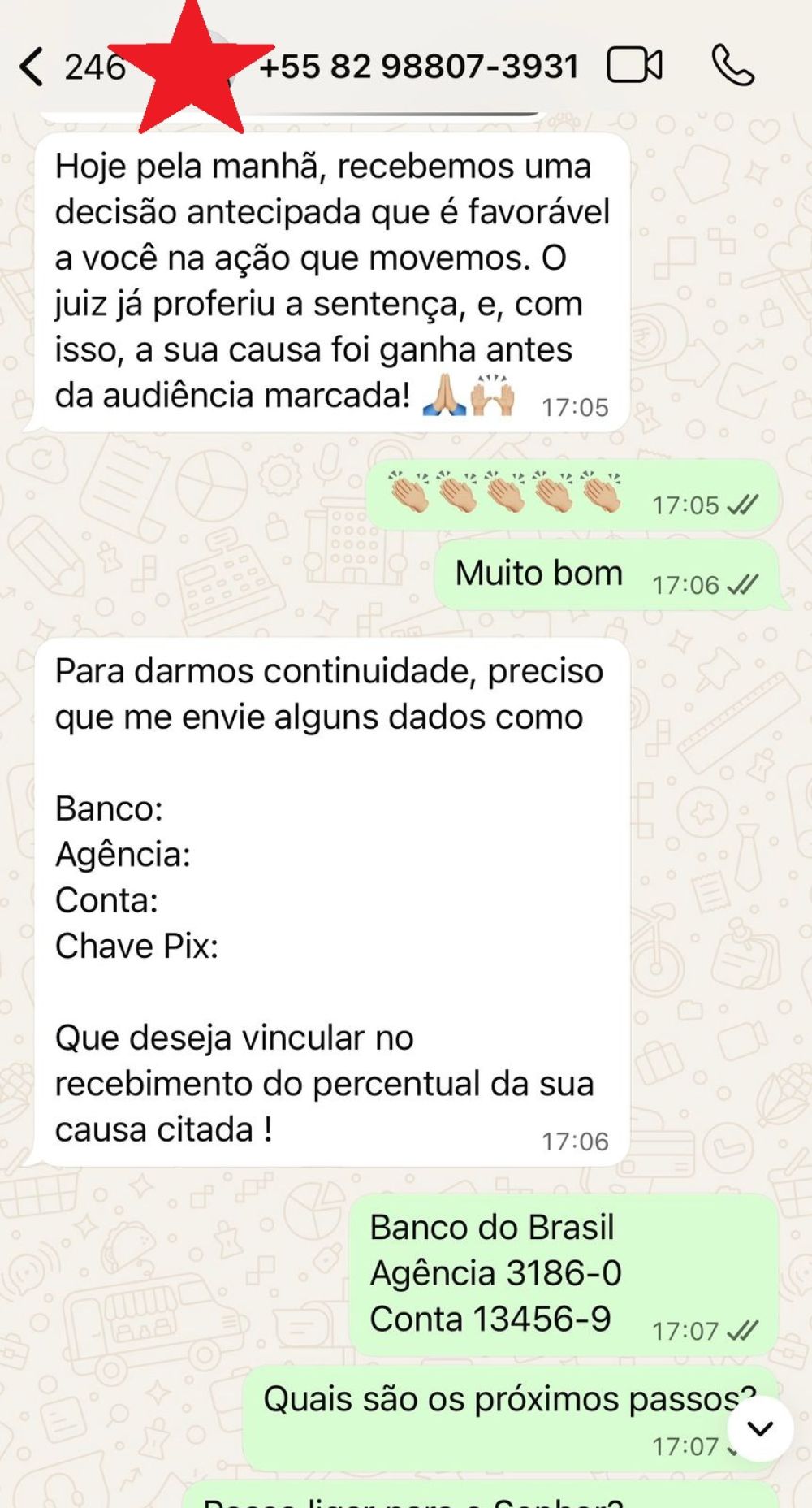Jump to latest messages with down arrow
The width and height of the screenshot is (812, 1508).
pos(760,1428)
